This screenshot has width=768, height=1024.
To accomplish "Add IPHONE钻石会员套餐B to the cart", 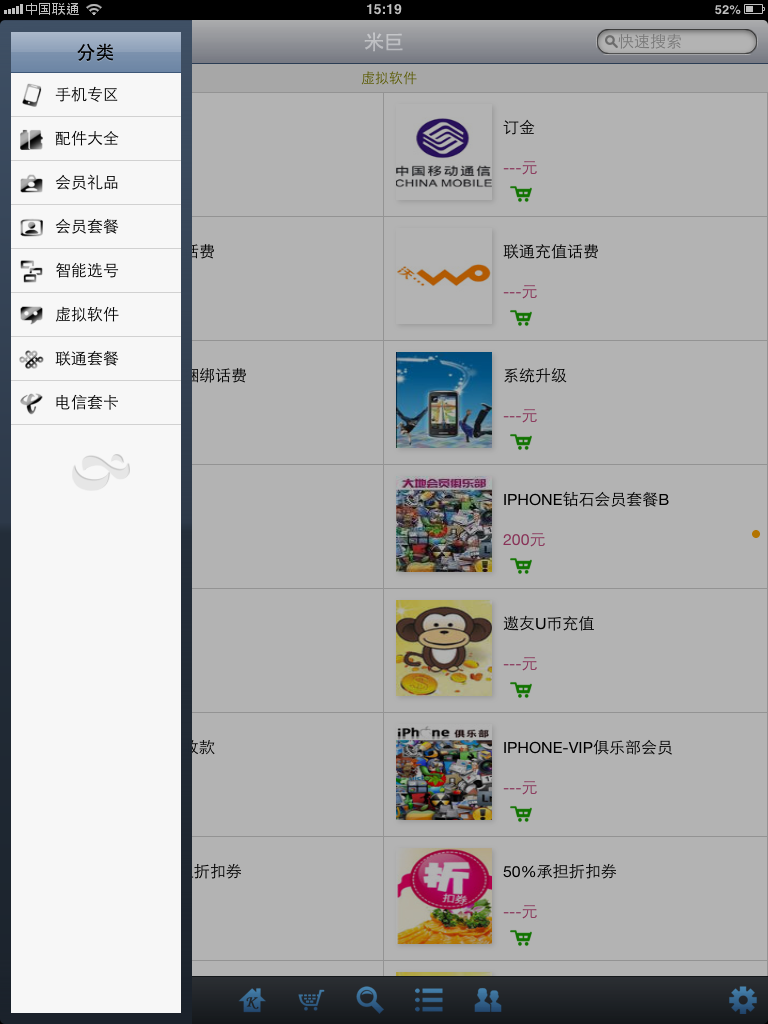I will click(521, 566).
